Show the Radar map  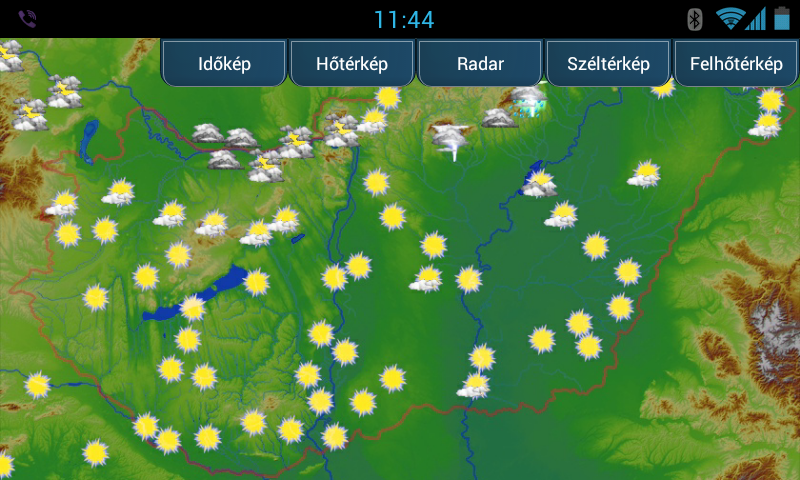point(480,64)
